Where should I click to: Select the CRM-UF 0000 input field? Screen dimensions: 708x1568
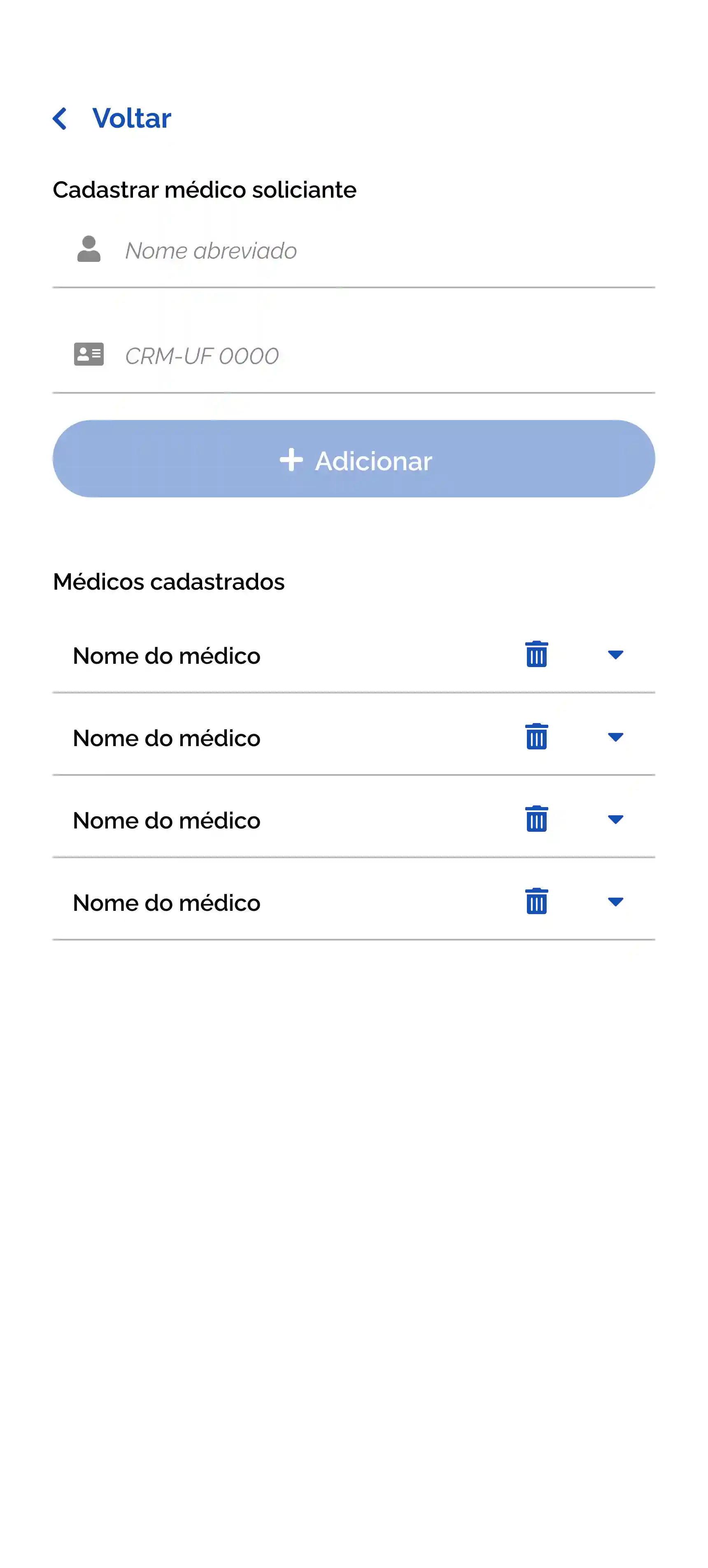click(304, 355)
